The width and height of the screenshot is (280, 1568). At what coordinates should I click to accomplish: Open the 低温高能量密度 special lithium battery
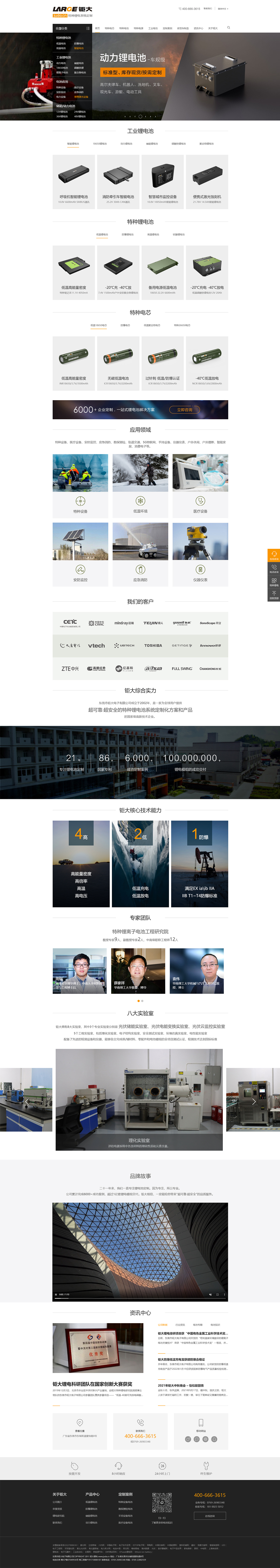click(x=74, y=272)
